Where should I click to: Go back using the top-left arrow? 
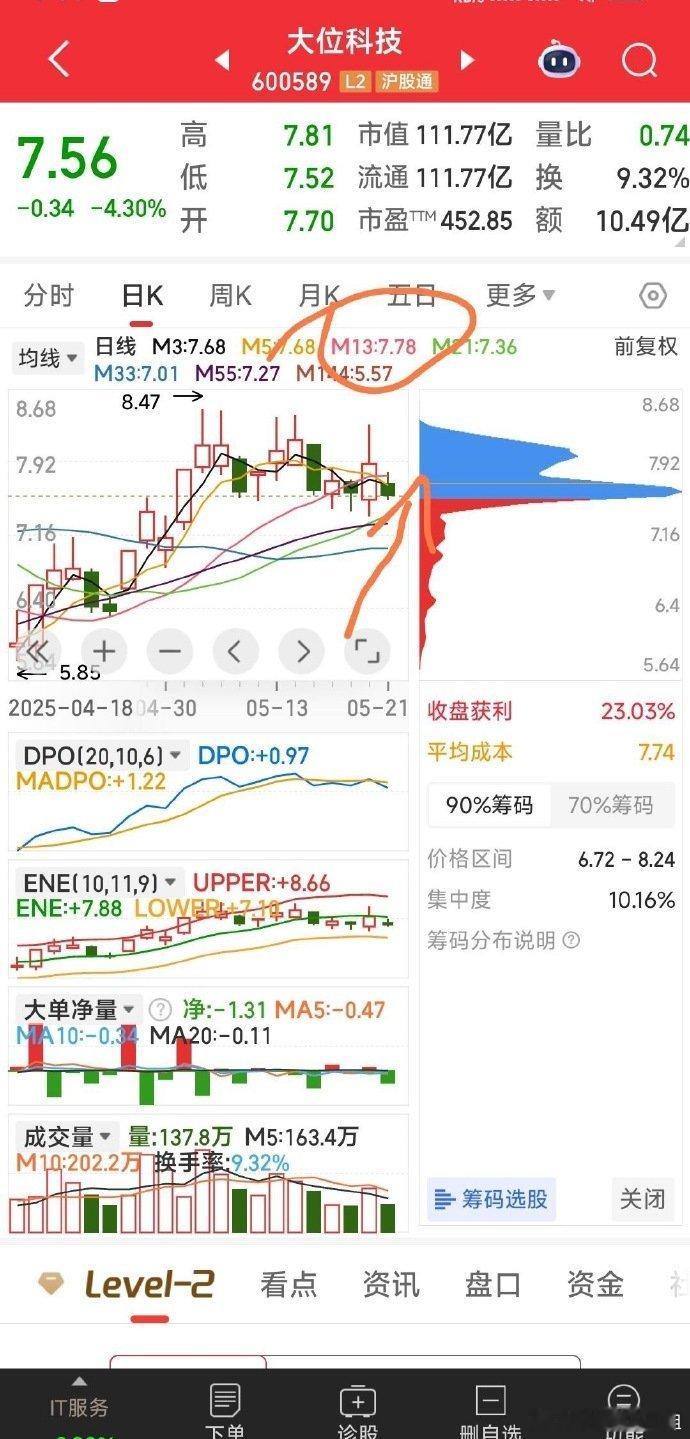(59, 60)
